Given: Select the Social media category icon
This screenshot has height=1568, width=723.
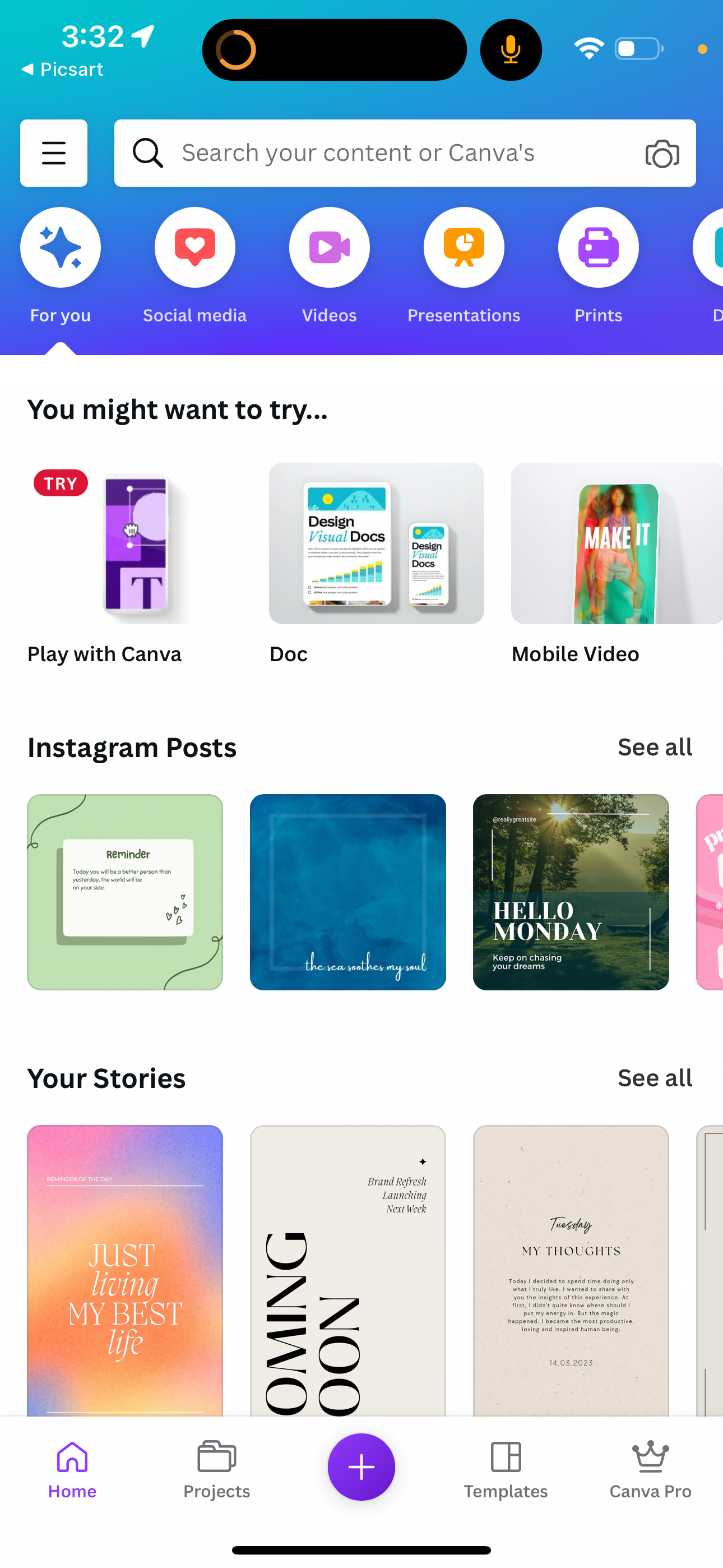Looking at the screenshot, I should [194, 247].
